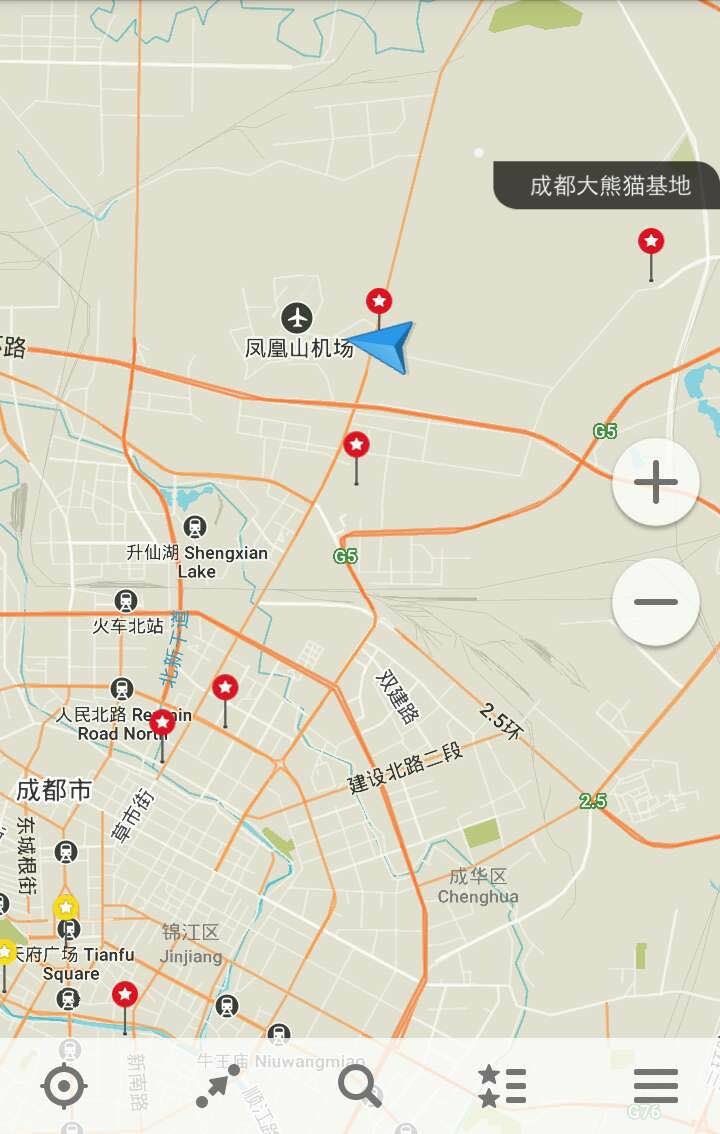Center map on my location
720x1134 pixels.
(x=66, y=1086)
